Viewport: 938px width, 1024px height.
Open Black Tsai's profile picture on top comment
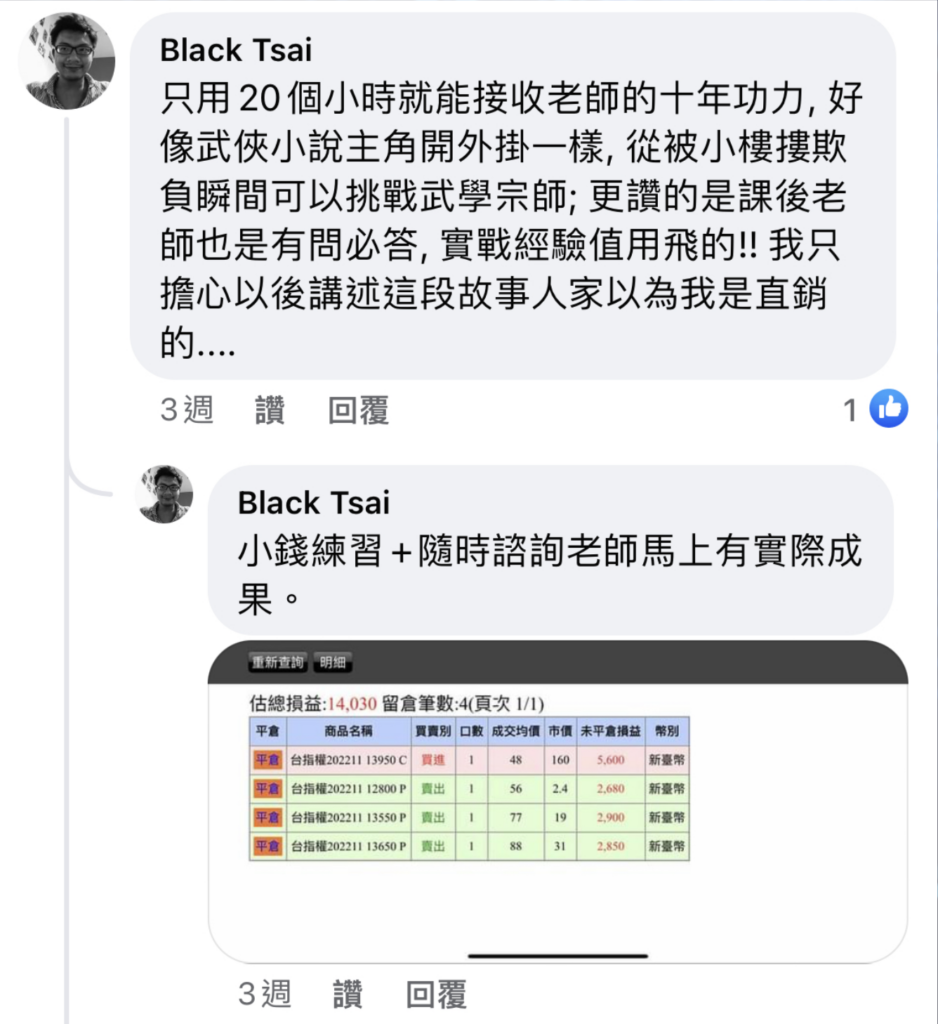pos(66,61)
